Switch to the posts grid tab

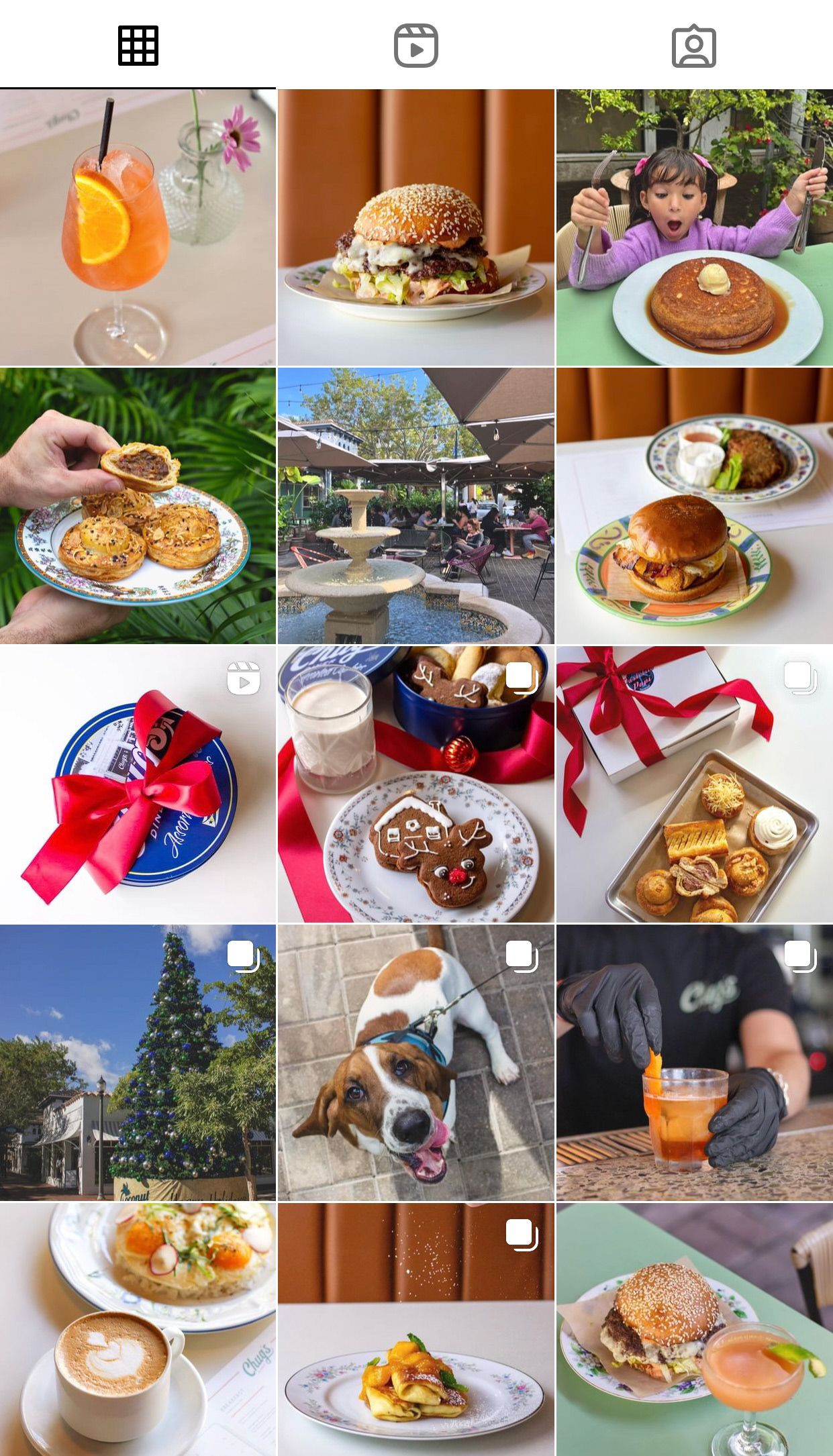(138, 46)
